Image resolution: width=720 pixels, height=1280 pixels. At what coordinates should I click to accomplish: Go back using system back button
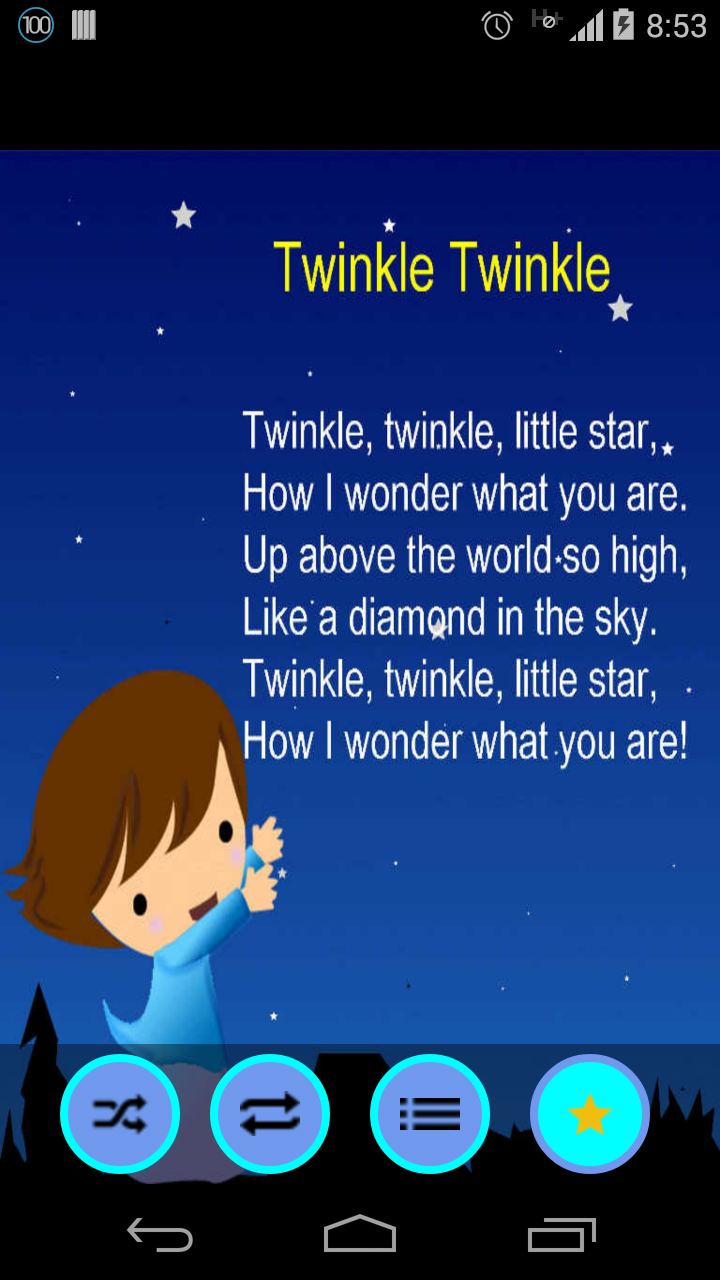pos(160,1236)
